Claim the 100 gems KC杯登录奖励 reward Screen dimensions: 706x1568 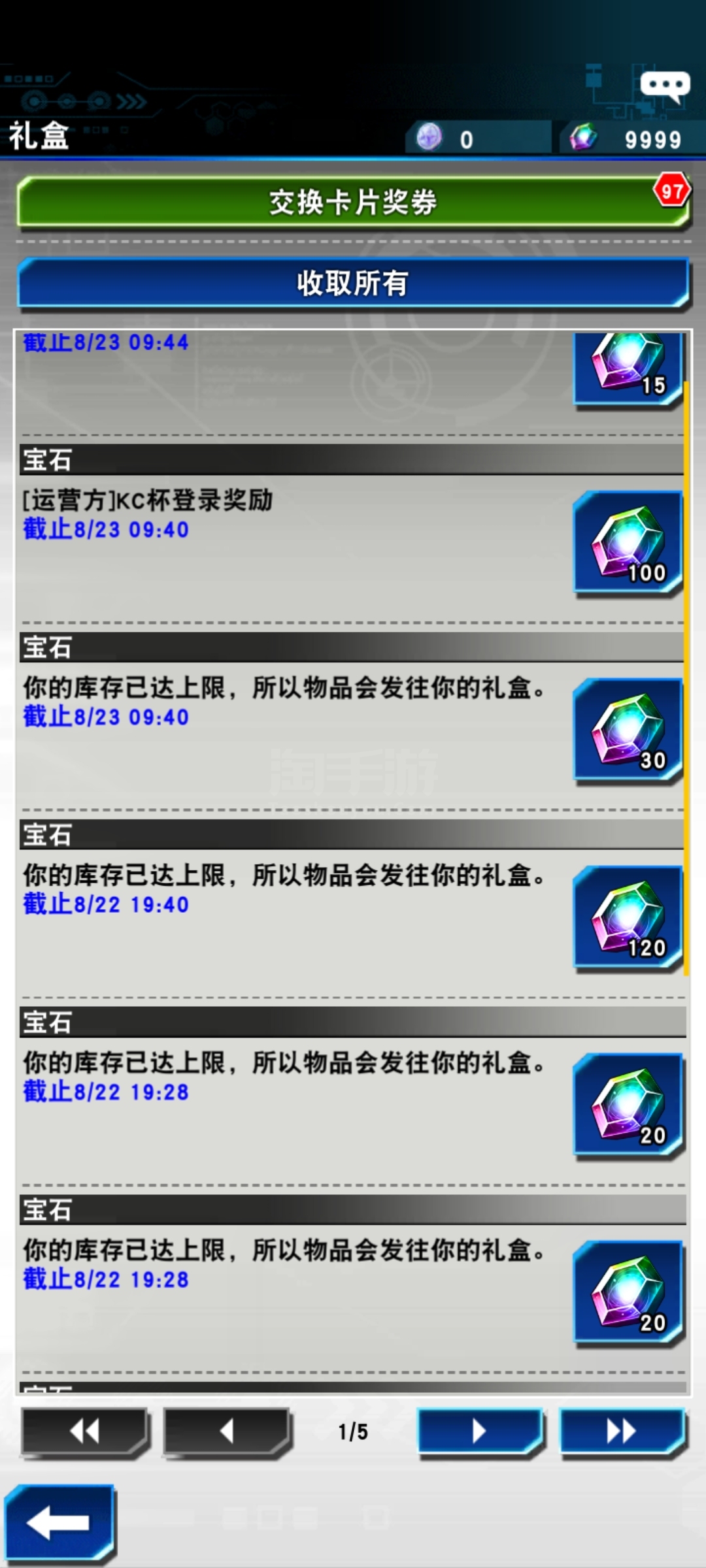coord(628,544)
